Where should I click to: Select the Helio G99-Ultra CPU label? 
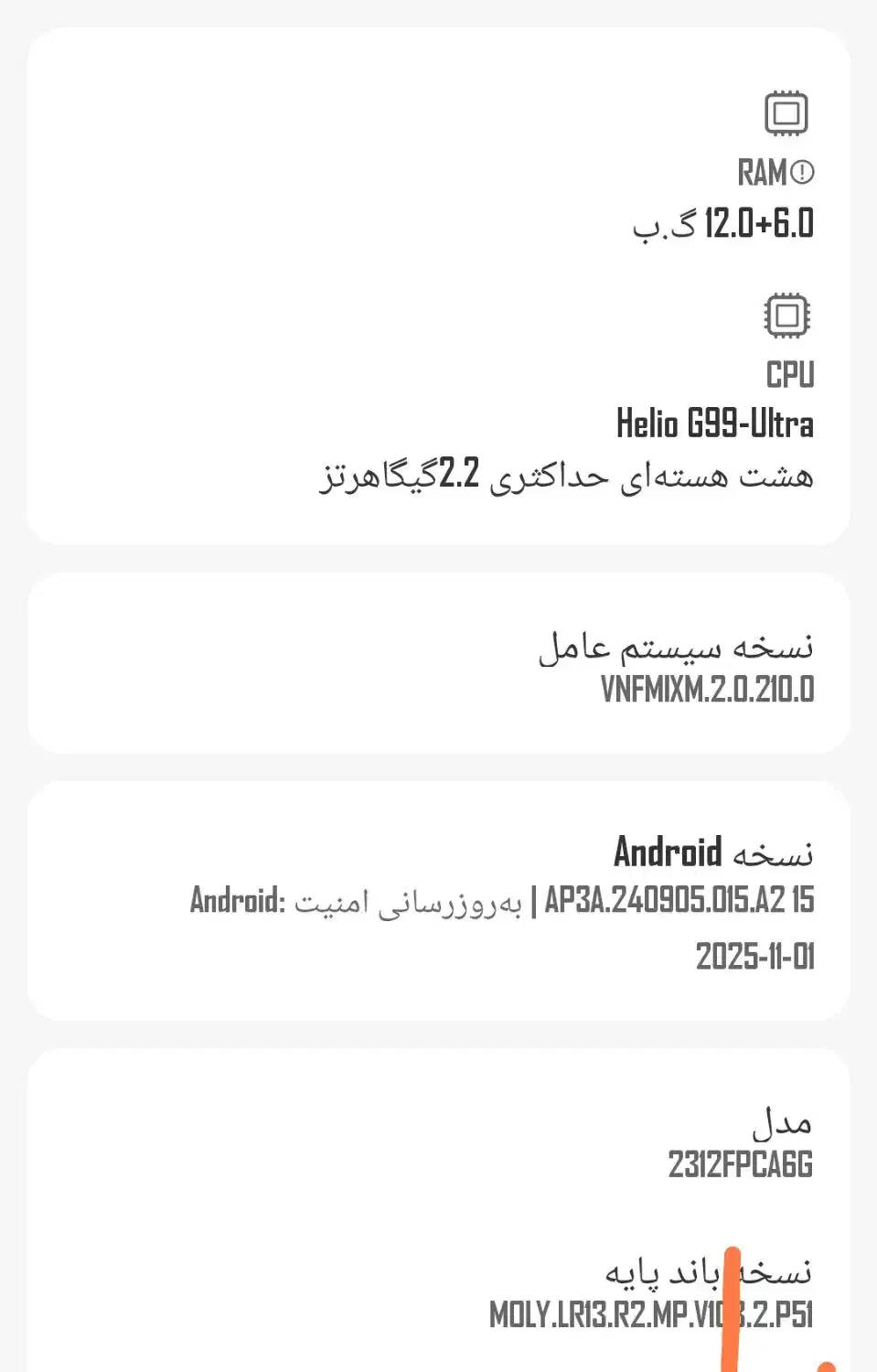pos(714,423)
